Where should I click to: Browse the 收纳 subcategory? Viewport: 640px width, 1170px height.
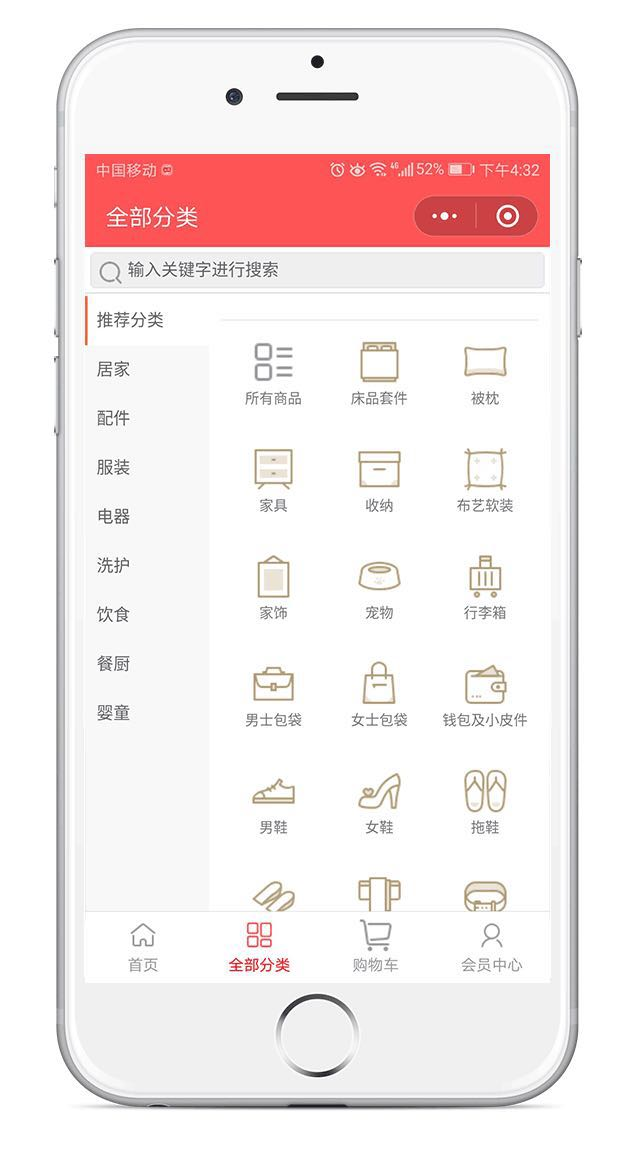(379, 479)
